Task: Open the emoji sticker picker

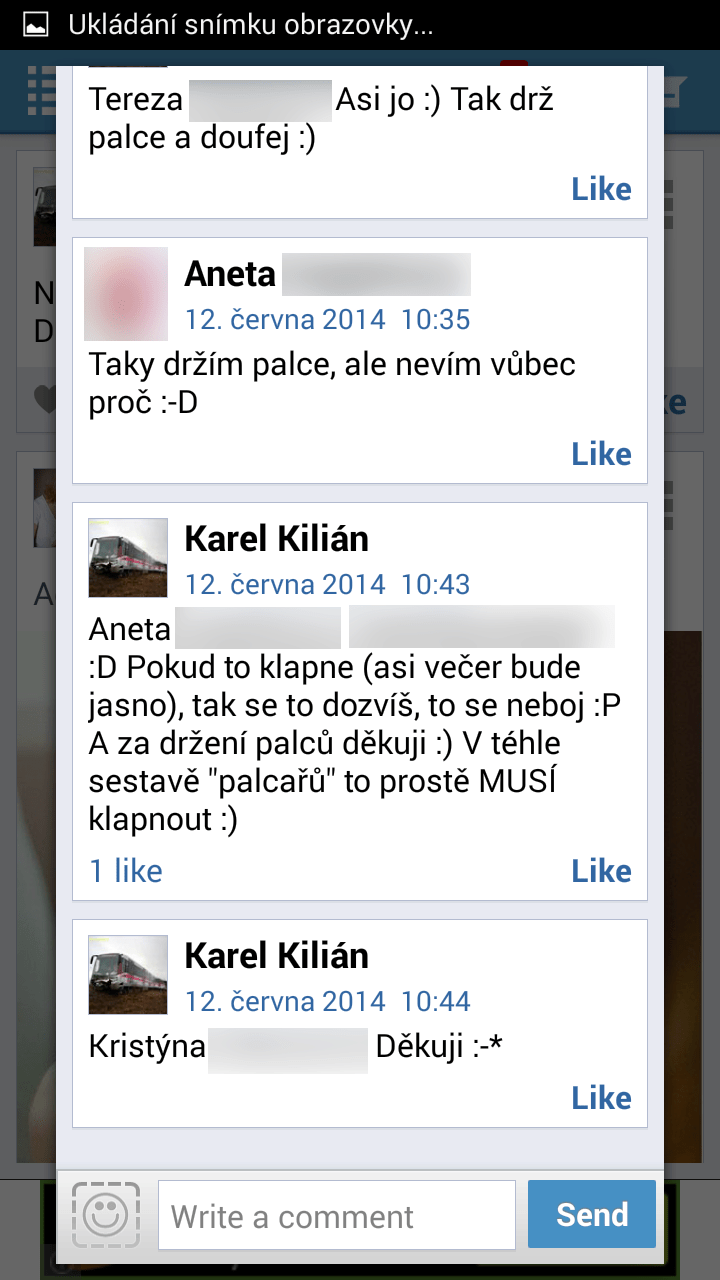Action: [x=106, y=1215]
